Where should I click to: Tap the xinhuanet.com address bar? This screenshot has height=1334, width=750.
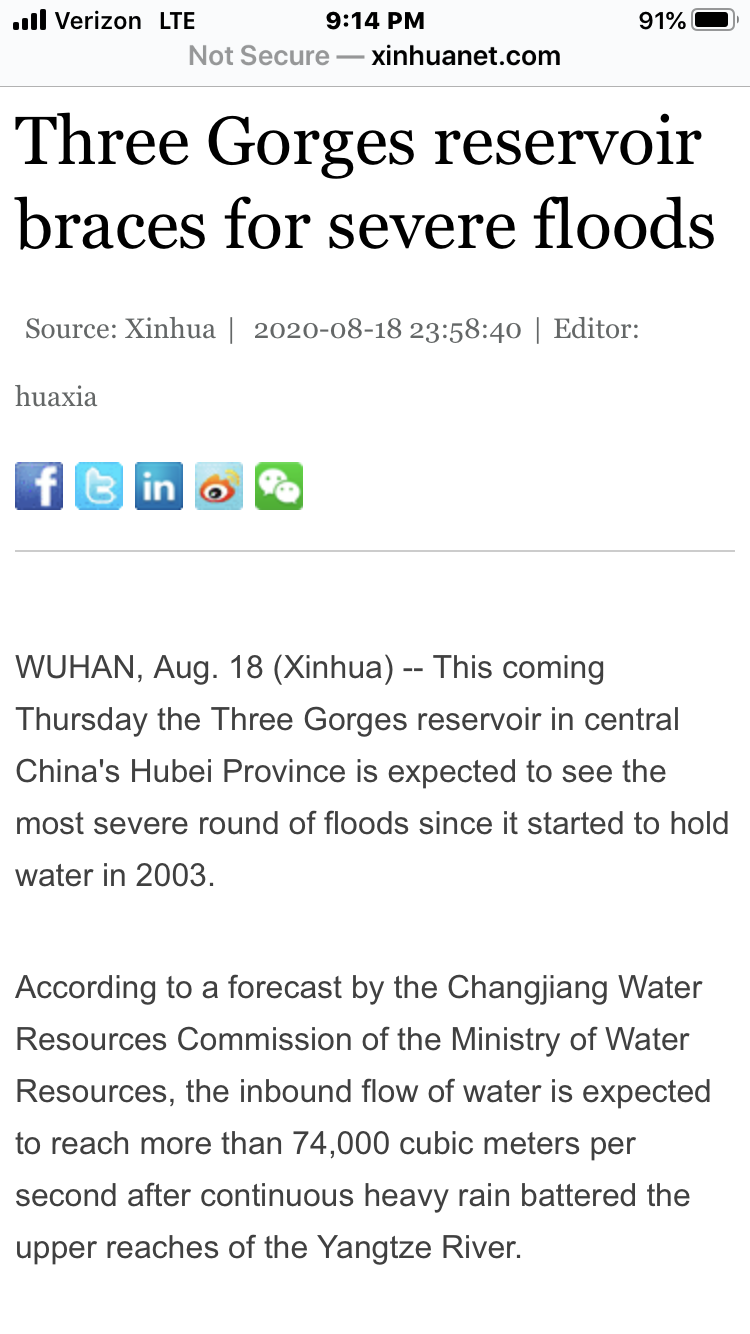pos(375,56)
